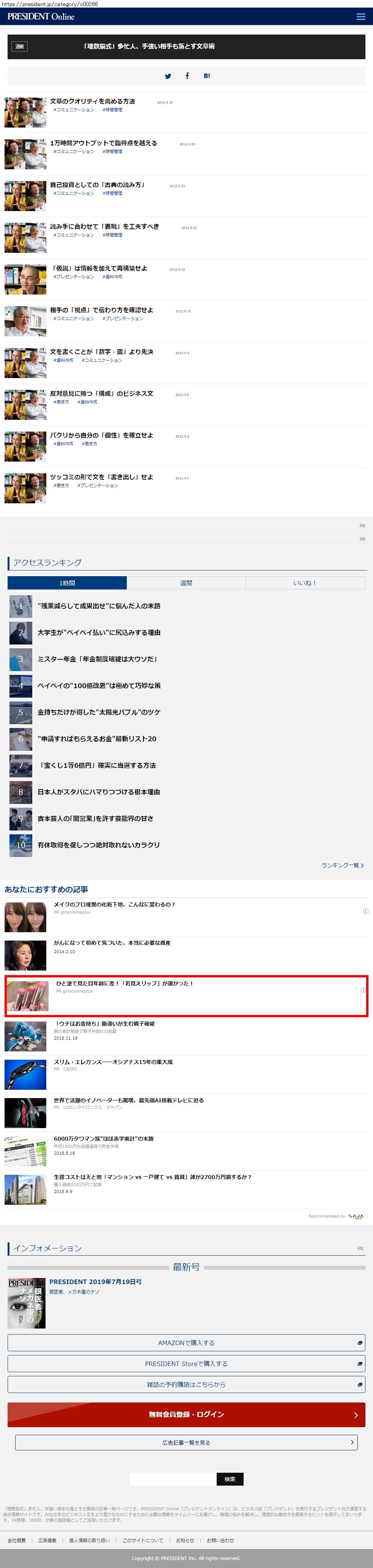Open article 「仮説」は情報を加えて再構築せよ
373x1568 pixels.
pos(99,268)
